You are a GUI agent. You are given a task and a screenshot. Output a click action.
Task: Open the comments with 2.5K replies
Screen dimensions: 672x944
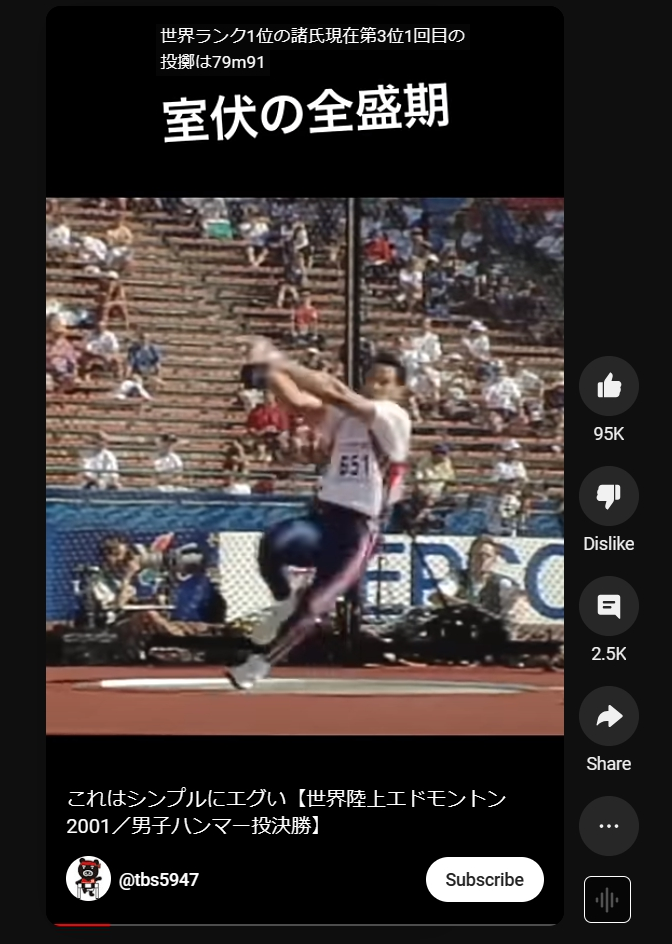point(608,606)
